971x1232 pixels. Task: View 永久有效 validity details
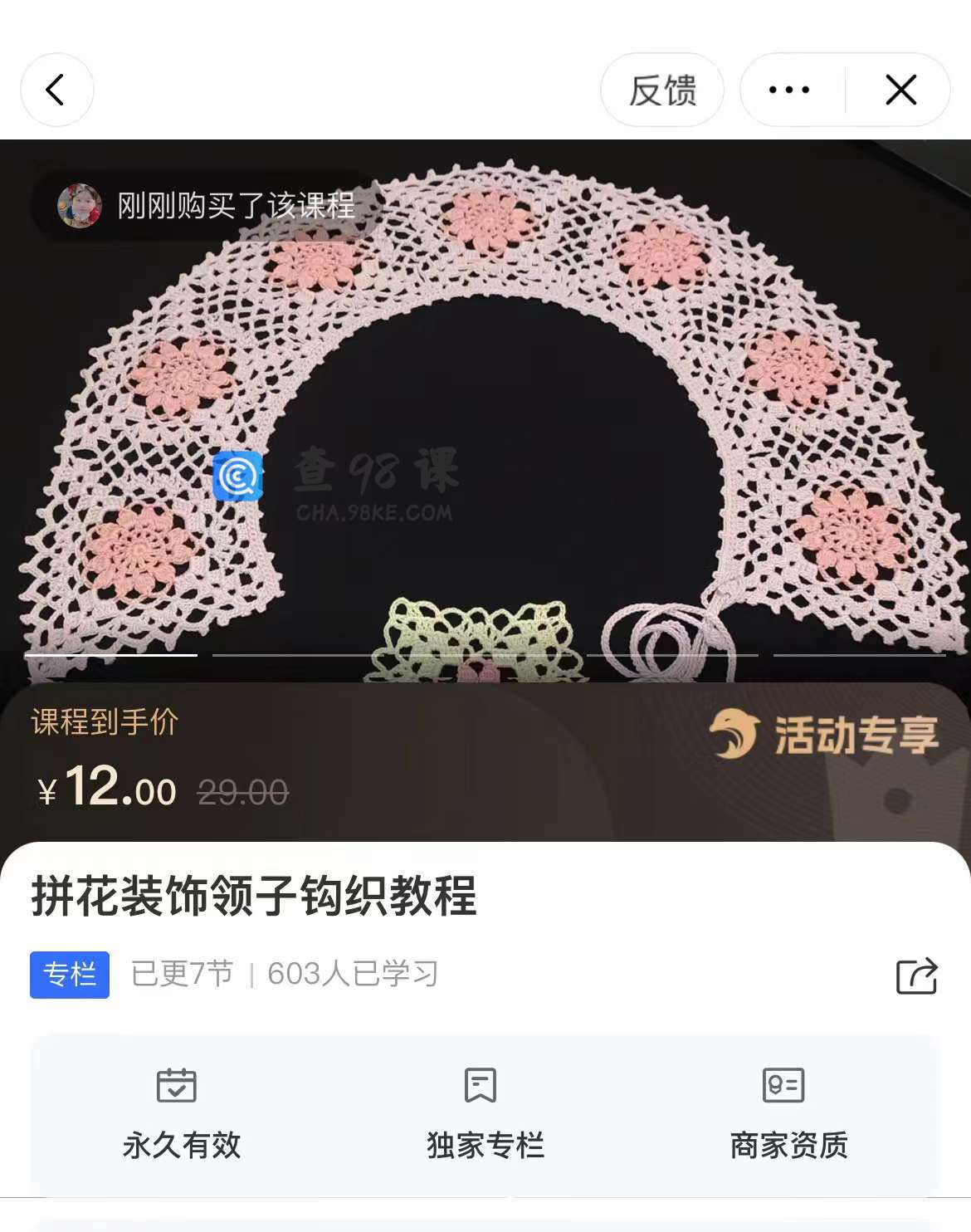(181, 1114)
